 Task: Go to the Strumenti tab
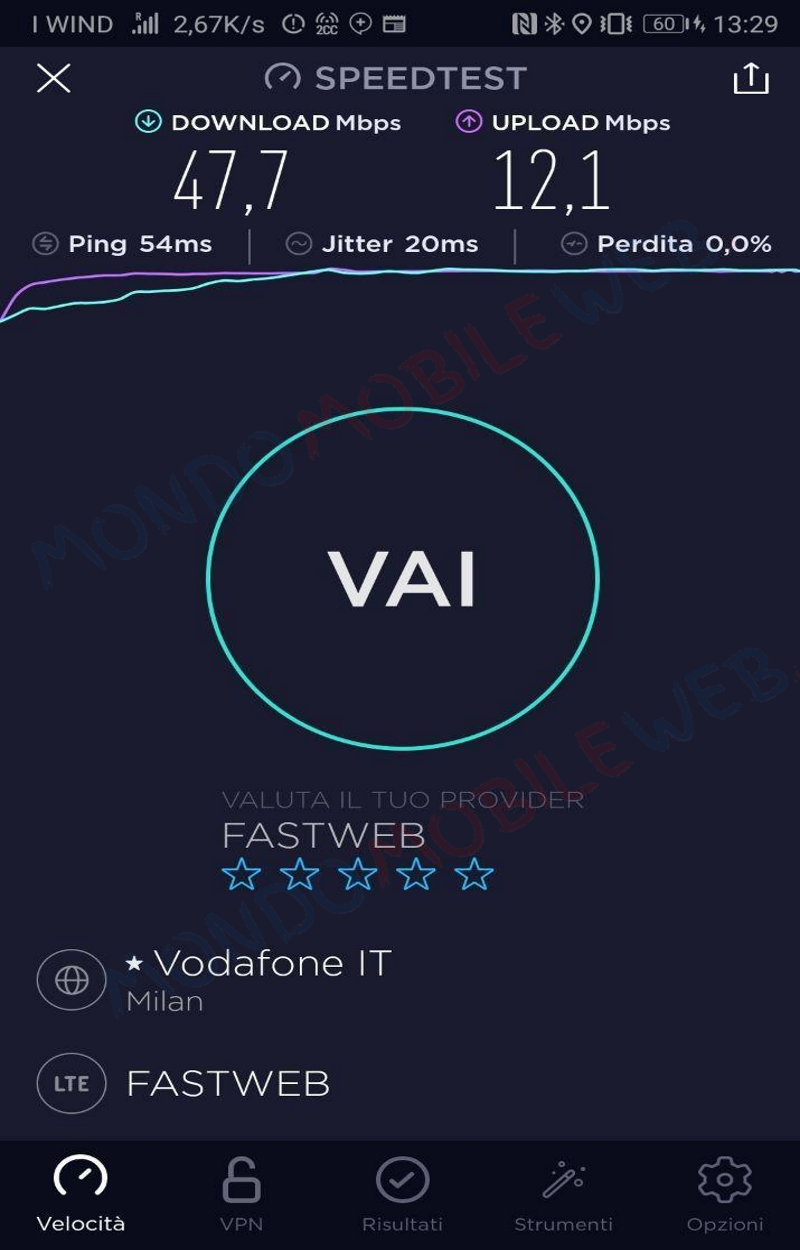click(563, 1194)
